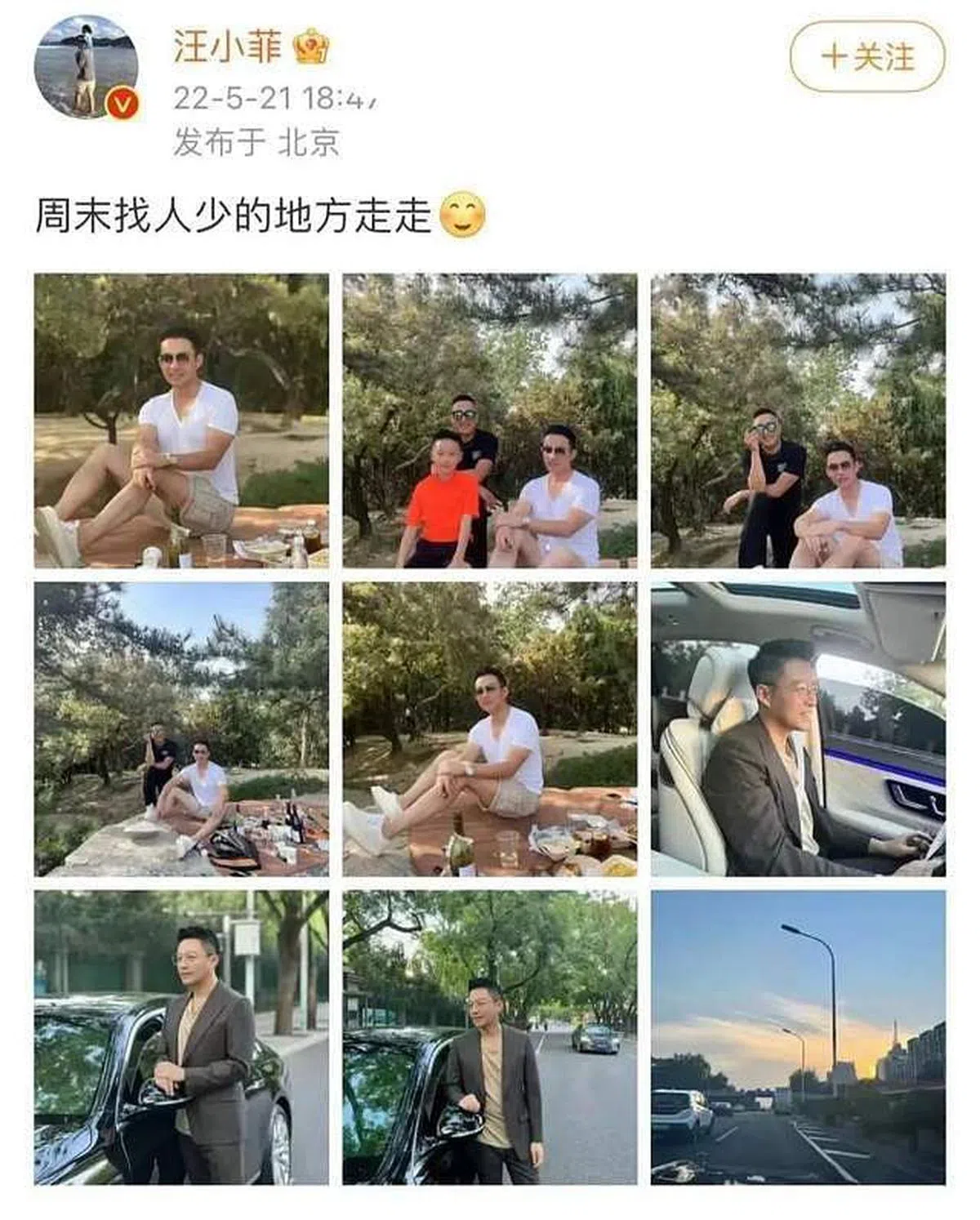Open photo of two men only under pines
Screen dimensions: 980x1220
[x=798, y=421]
